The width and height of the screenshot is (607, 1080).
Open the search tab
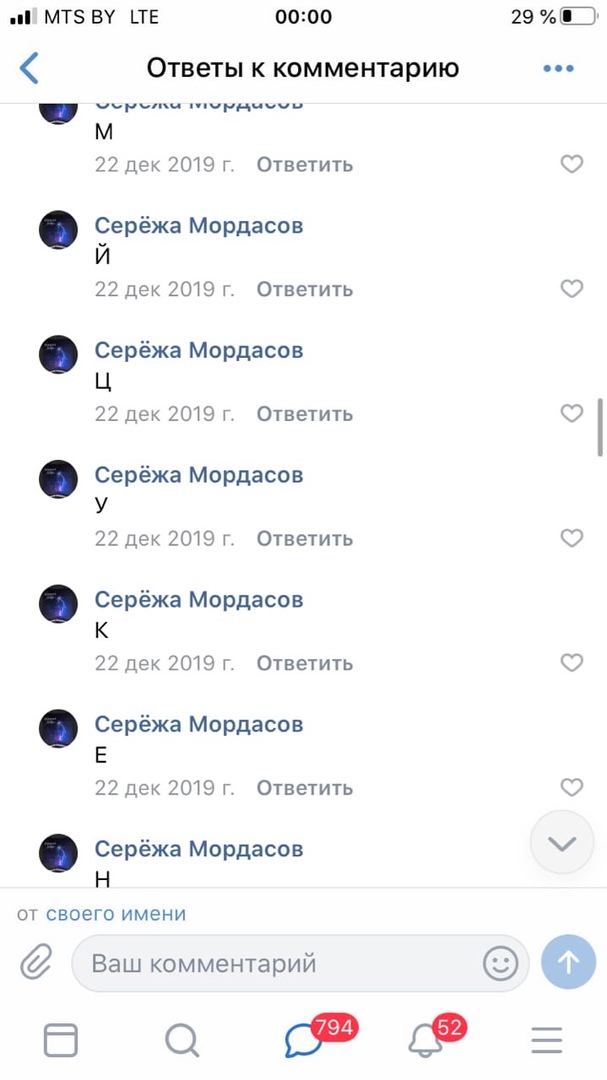[182, 1041]
